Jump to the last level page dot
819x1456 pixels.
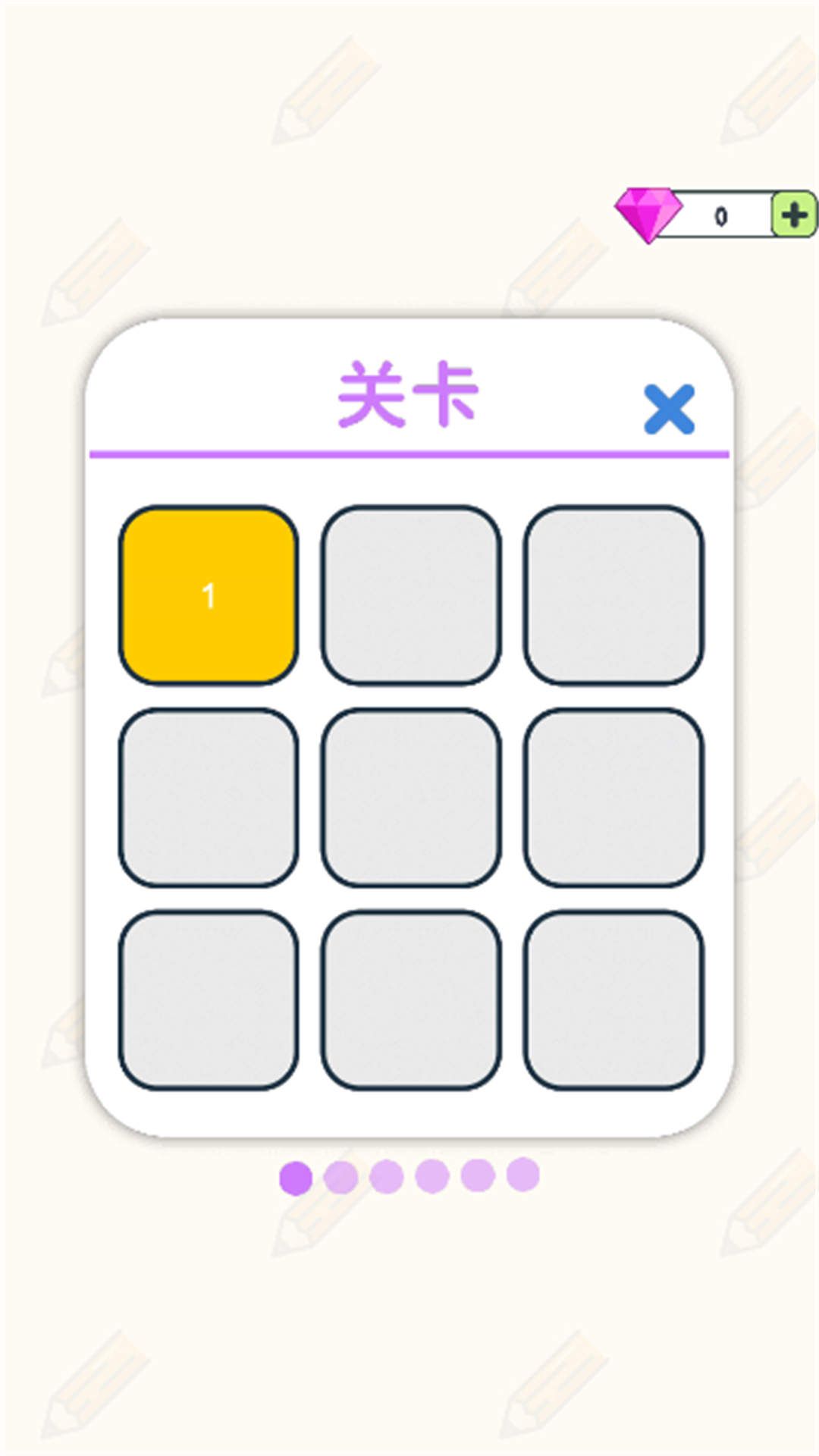click(x=523, y=1175)
